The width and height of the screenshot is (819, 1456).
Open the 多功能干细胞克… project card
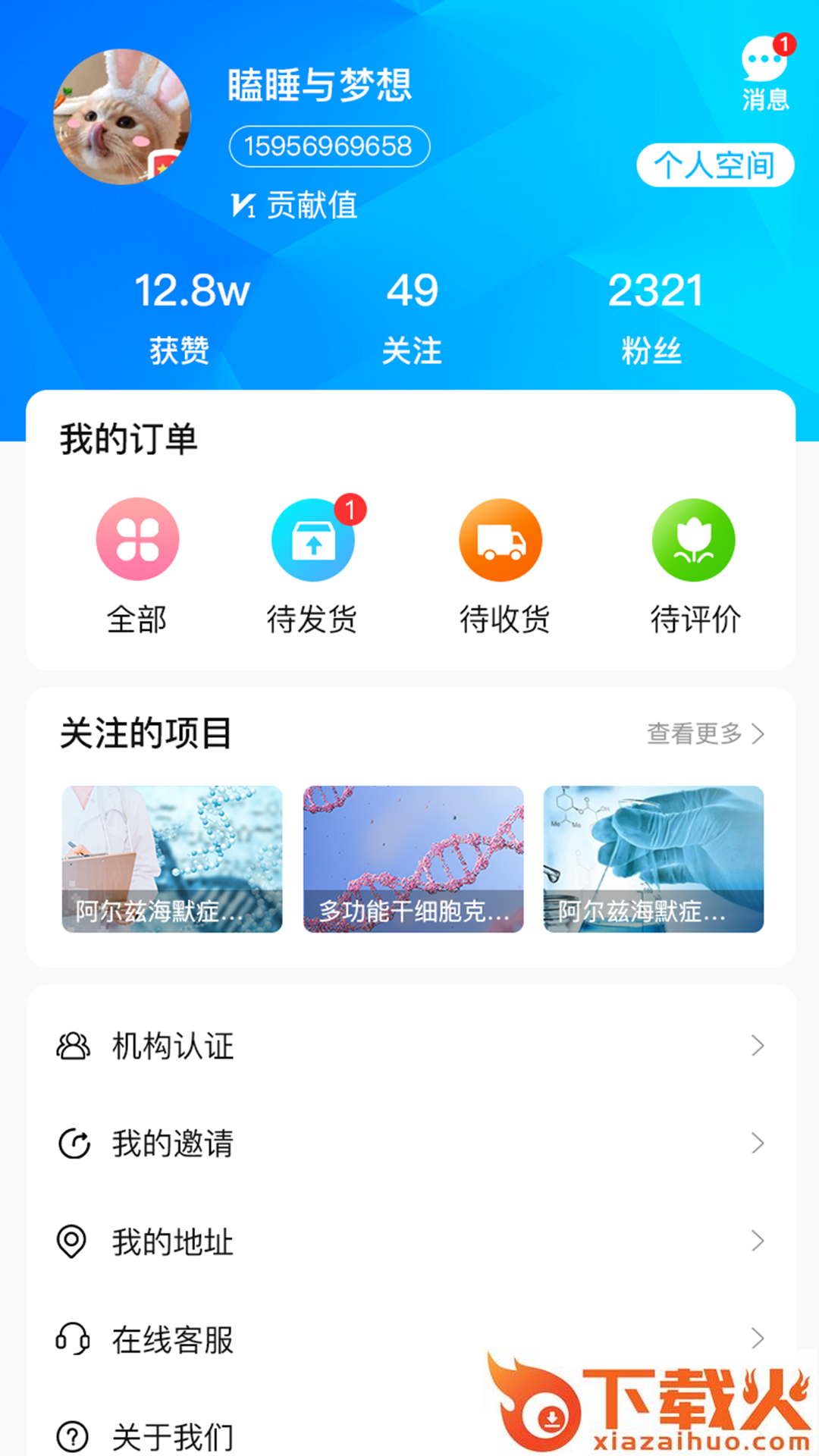click(x=413, y=859)
